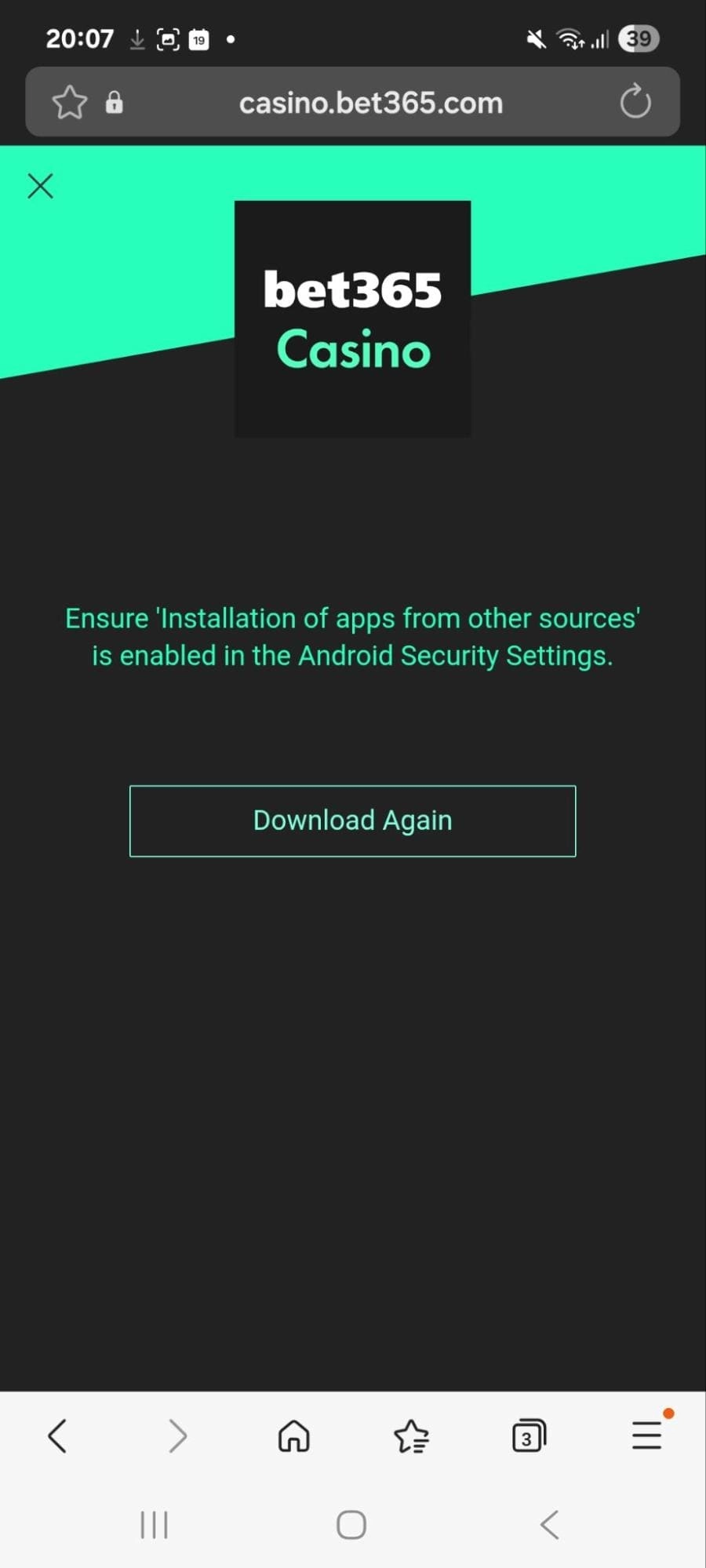
Task: Go forward to the next web page
Action: tap(177, 1436)
